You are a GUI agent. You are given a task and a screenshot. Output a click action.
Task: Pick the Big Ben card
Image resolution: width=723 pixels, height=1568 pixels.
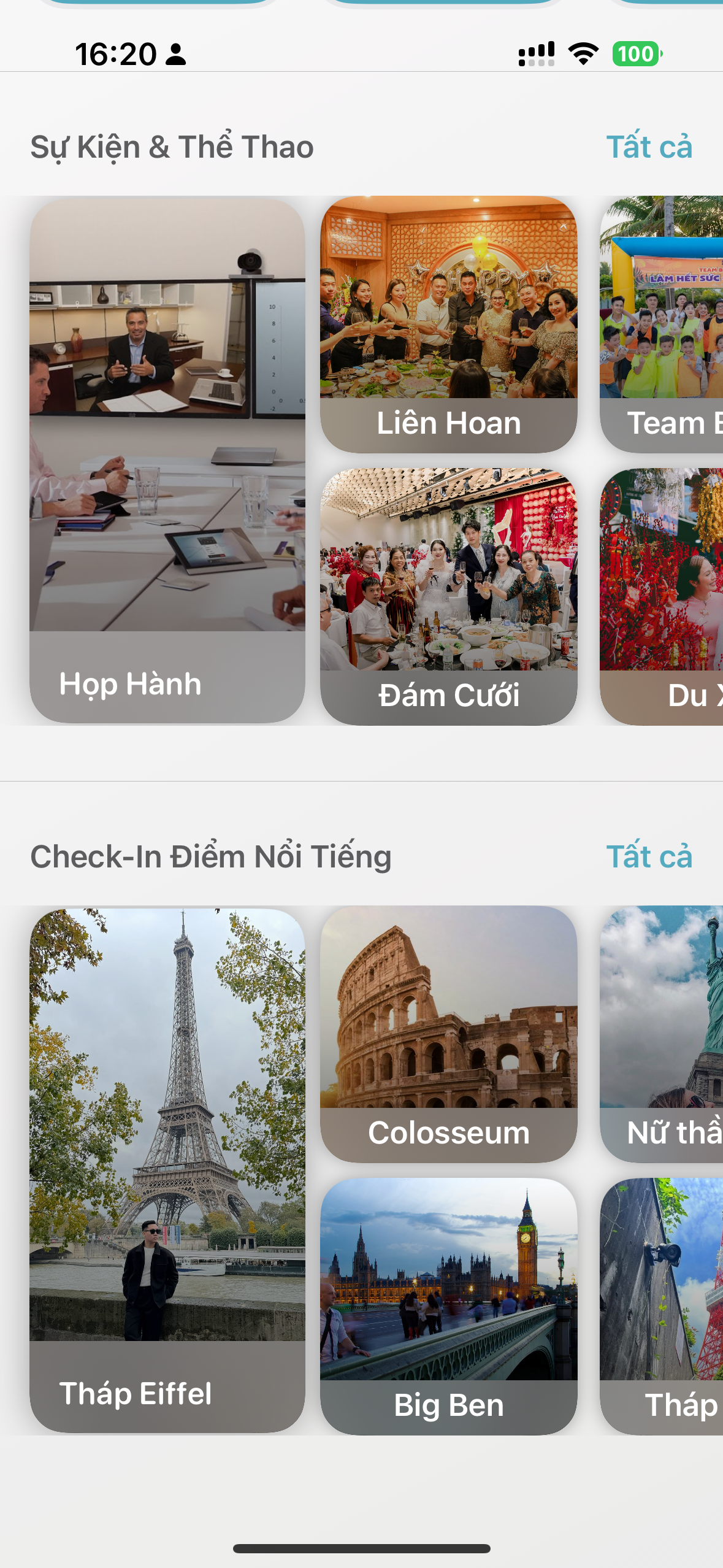(448, 1305)
